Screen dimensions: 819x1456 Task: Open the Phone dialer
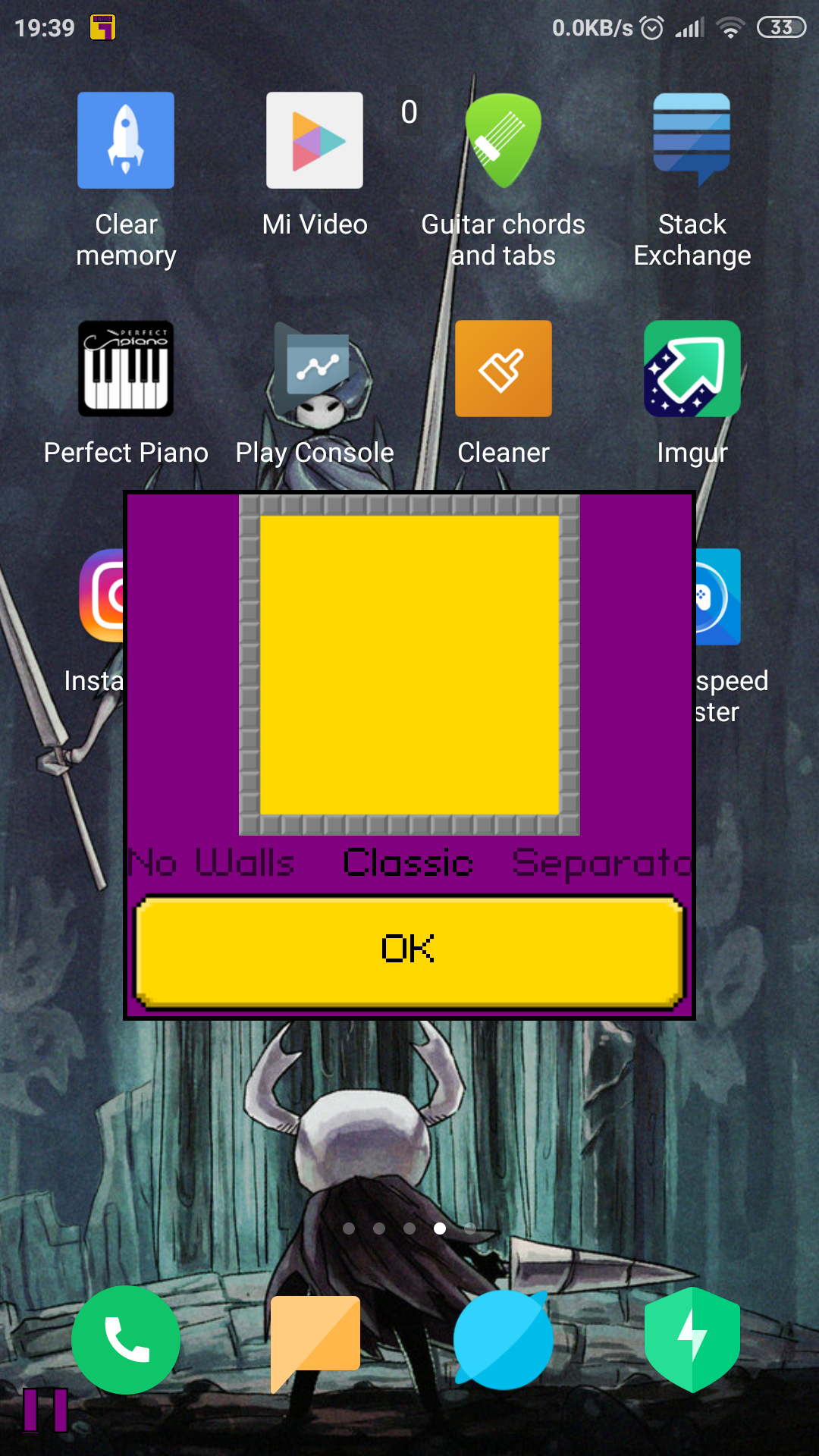tap(126, 1340)
